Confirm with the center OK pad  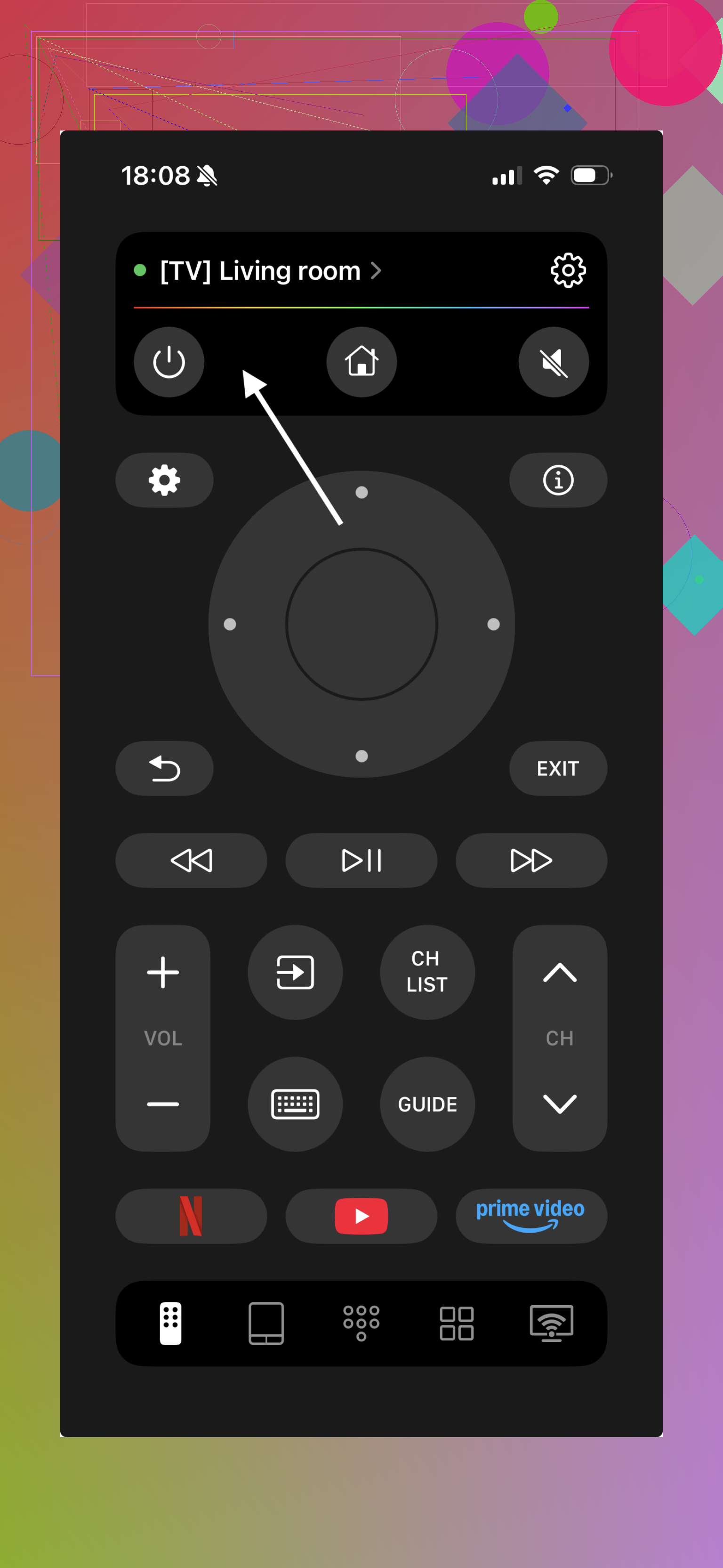point(361,625)
